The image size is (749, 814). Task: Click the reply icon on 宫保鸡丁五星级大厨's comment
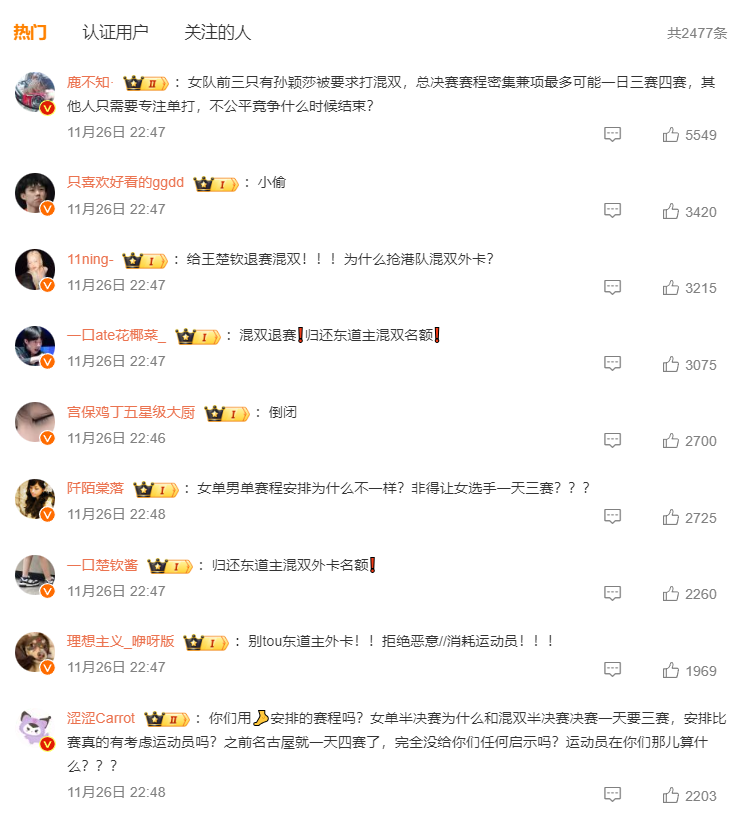click(613, 438)
